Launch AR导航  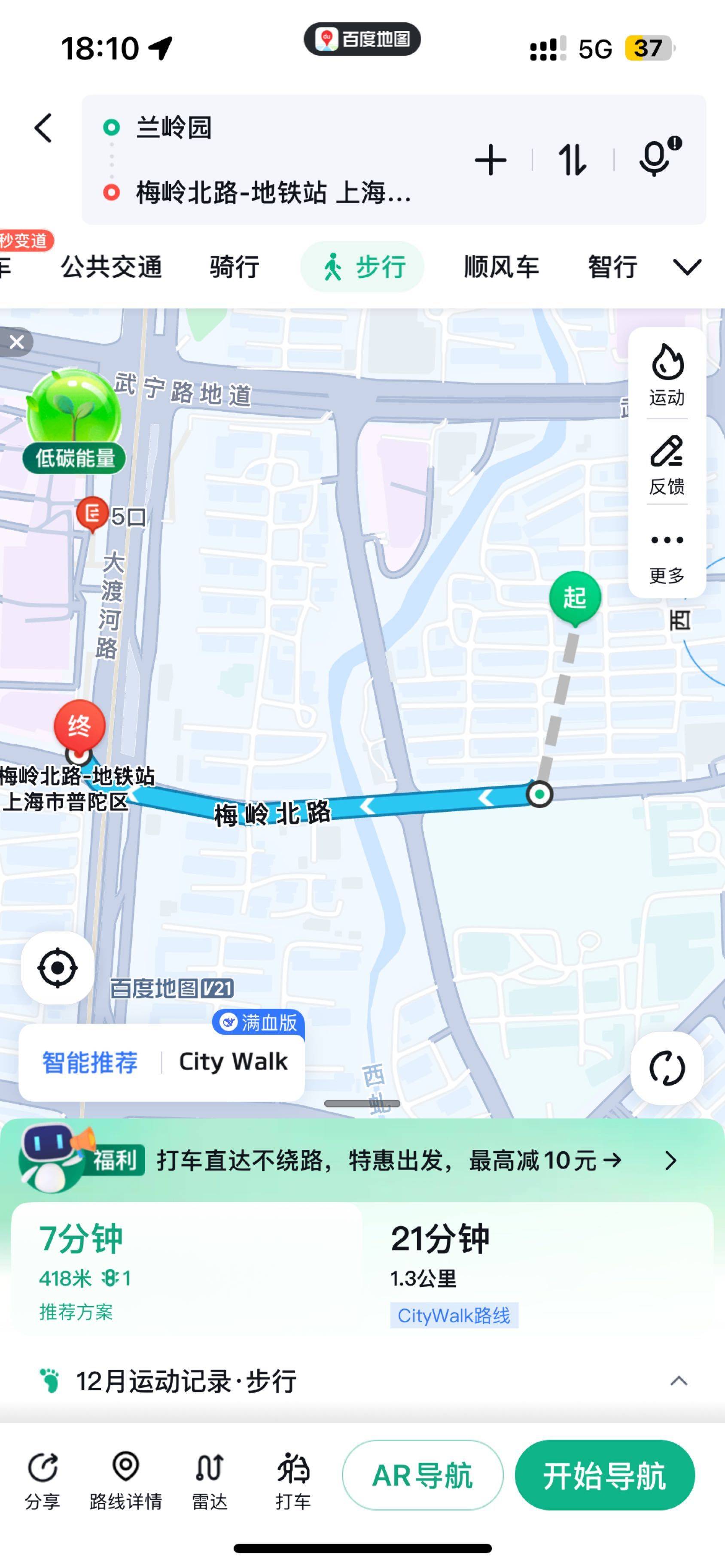(422, 1475)
